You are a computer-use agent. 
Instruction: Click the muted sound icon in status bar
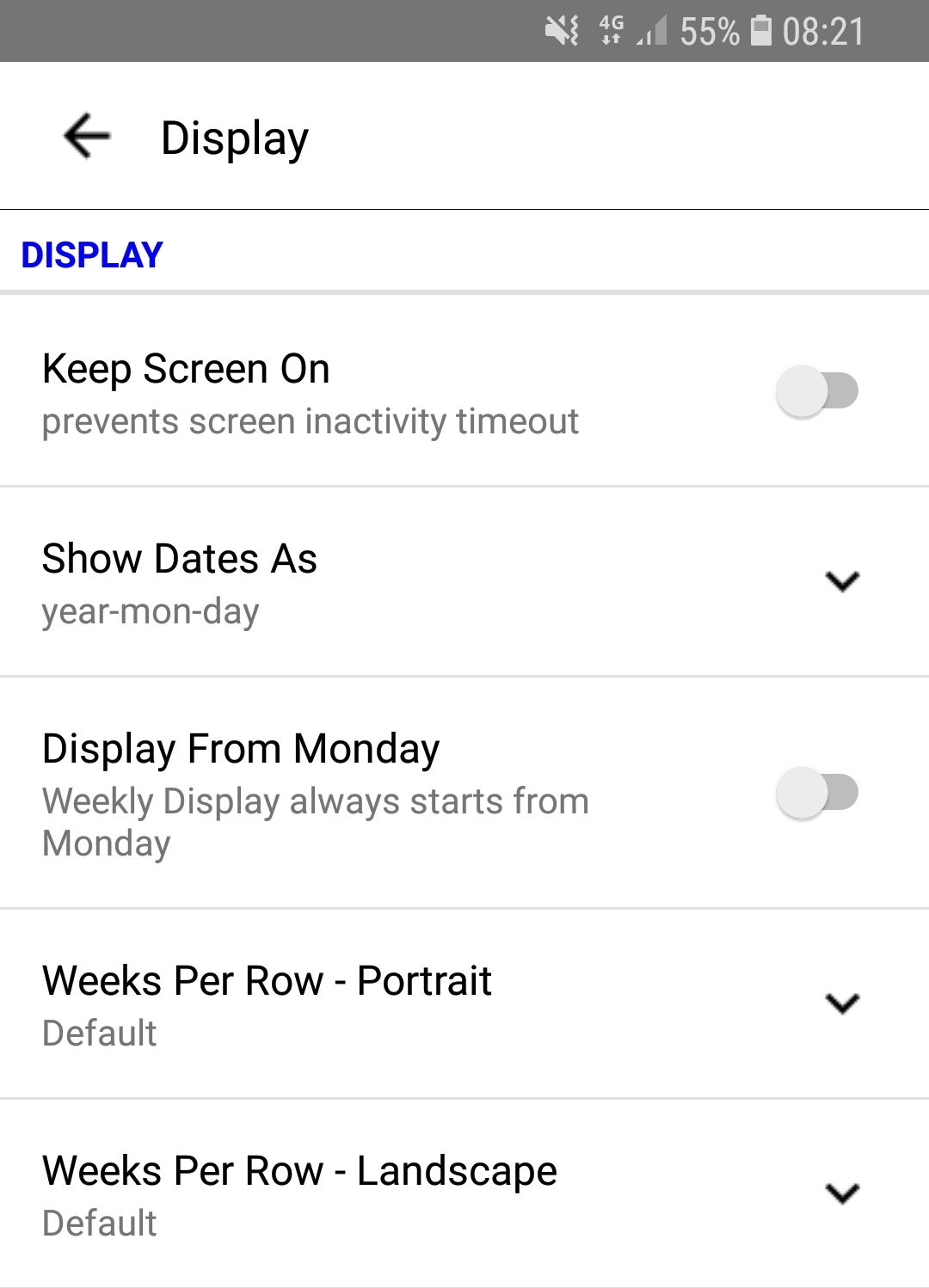click(x=561, y=31)
